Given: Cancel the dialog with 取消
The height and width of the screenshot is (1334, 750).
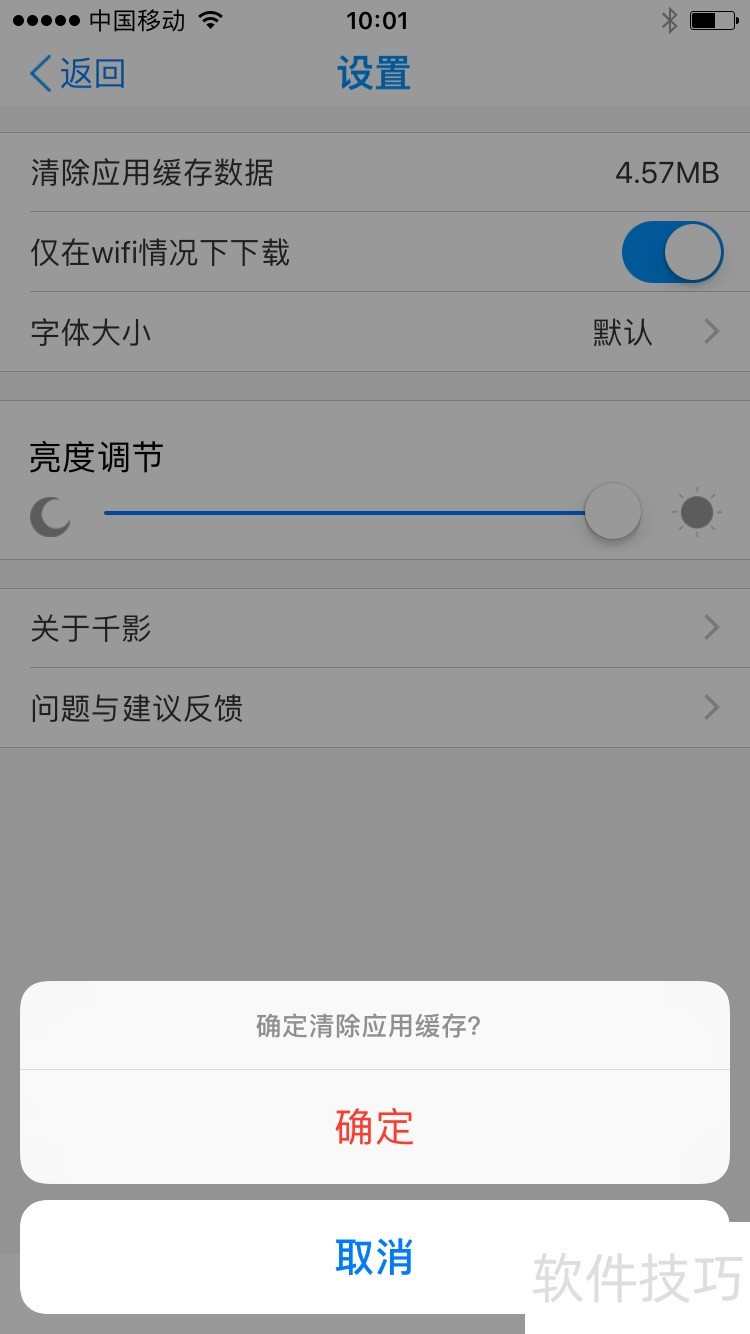Looking at the screenshot, I should [374, 1257].
